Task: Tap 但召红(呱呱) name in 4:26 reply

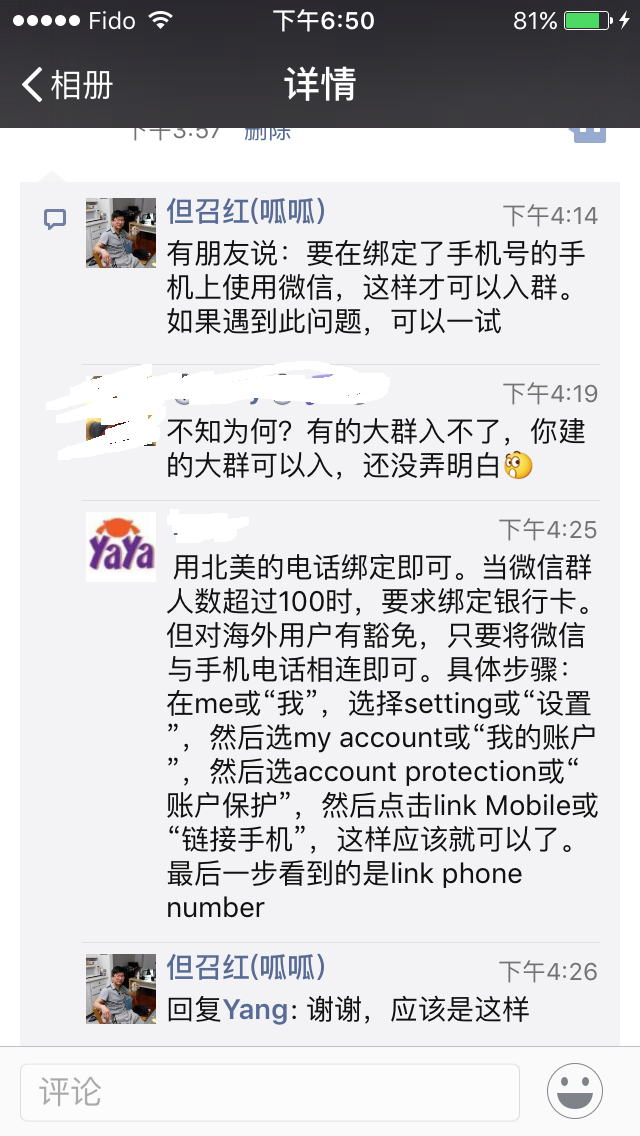Action: tap(246, 967)
